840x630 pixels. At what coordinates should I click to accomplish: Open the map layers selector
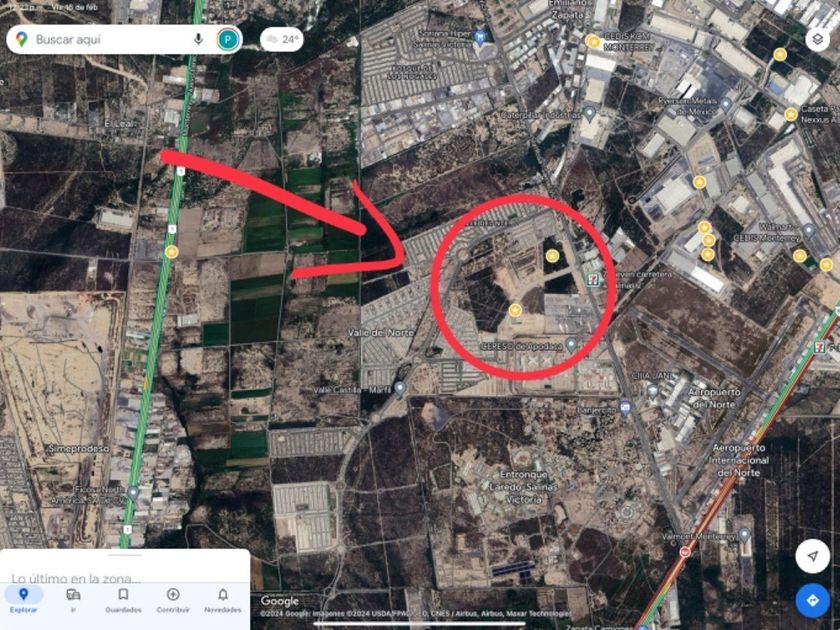click(818, 39)
